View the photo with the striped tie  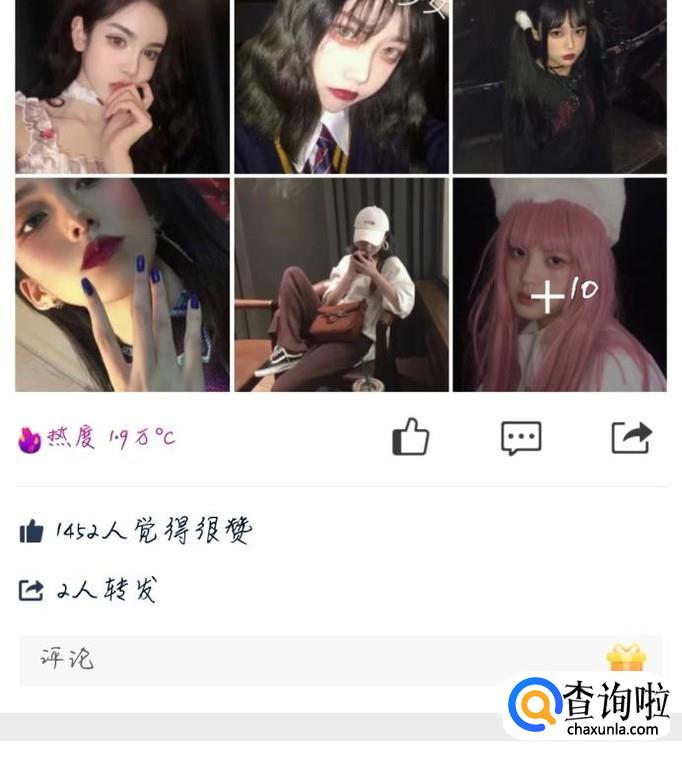coord(341,87)
